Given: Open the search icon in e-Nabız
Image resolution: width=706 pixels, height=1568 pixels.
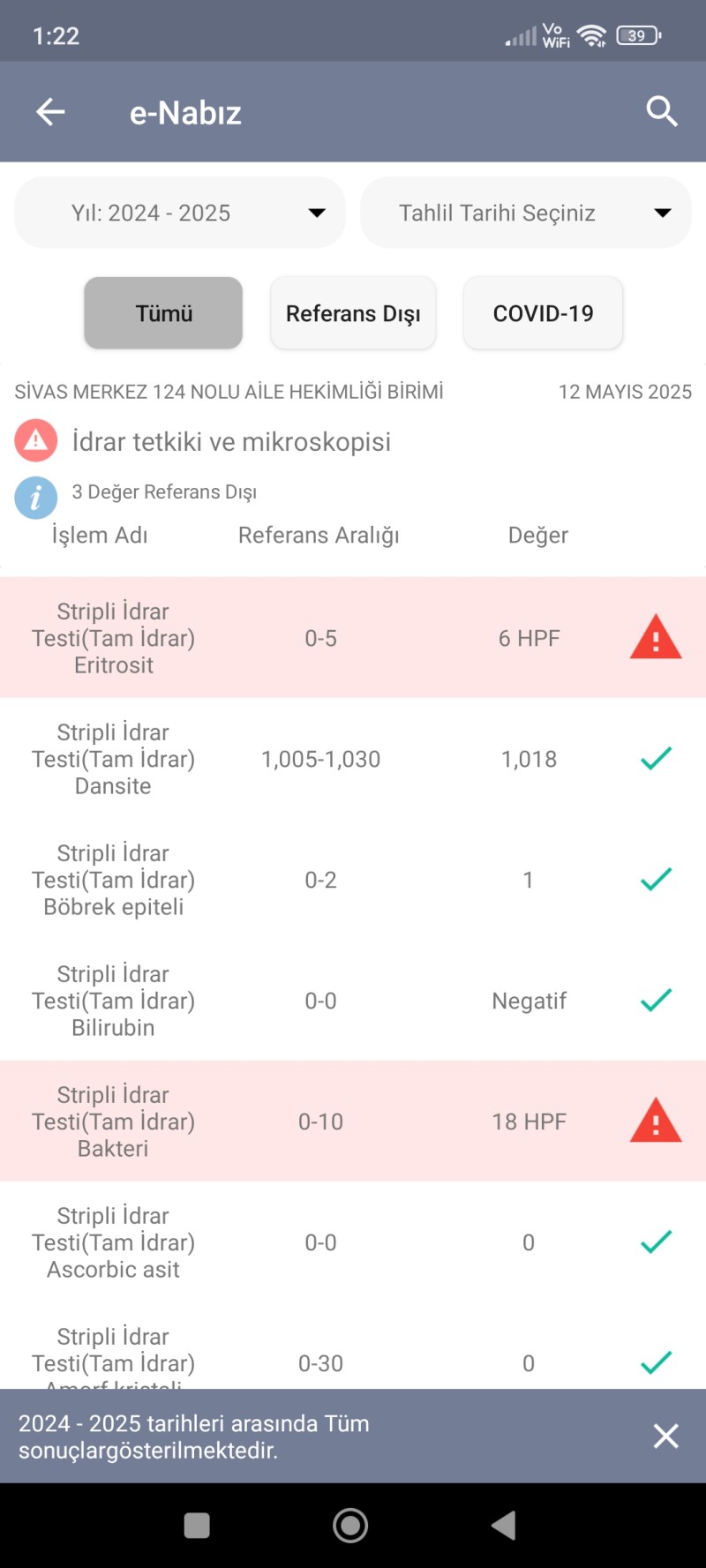Looking at the screenshot, I should pyautogui.click(x=662, y=112).
